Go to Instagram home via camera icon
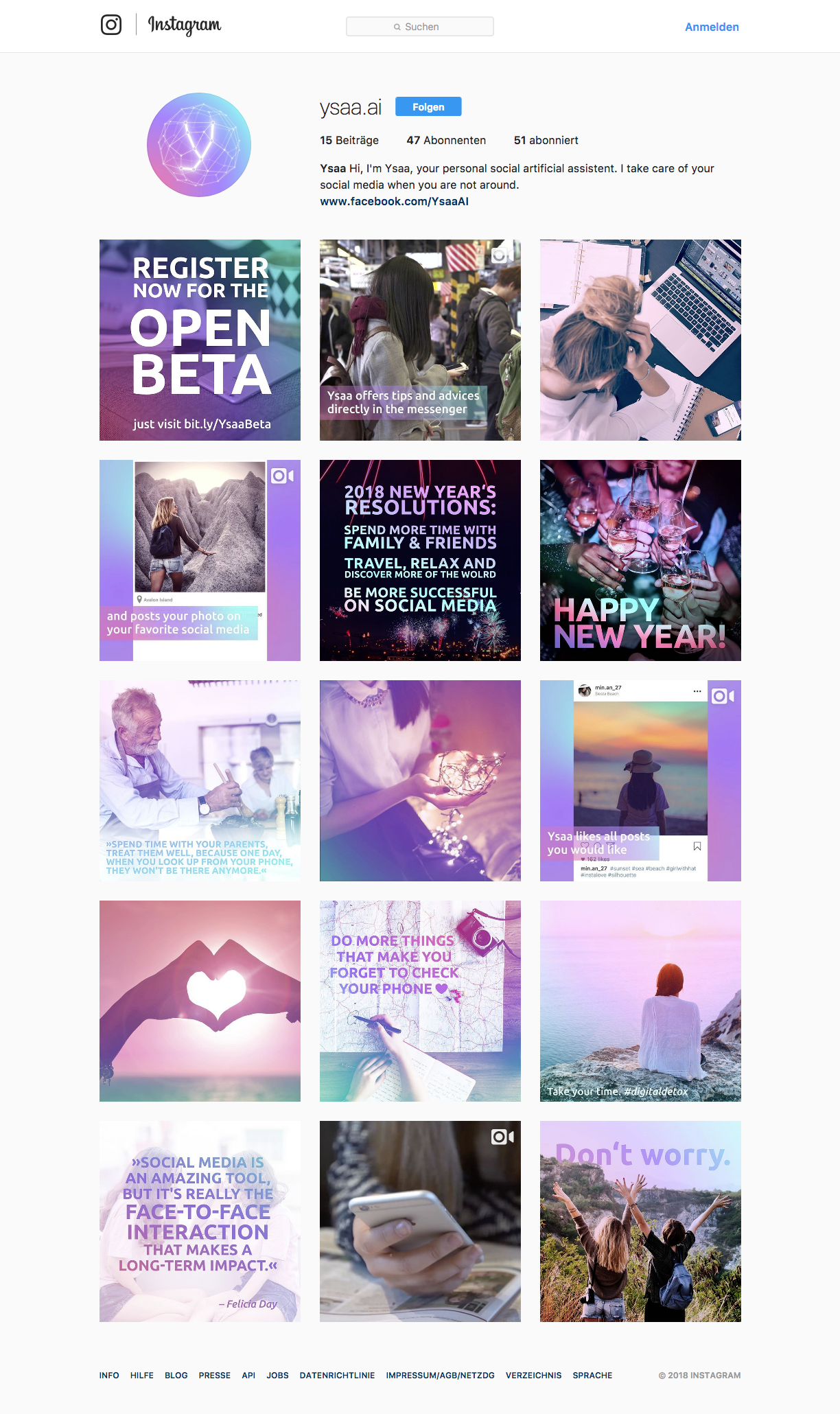This screenshot has width=840, height=1414. pos(111,25)
